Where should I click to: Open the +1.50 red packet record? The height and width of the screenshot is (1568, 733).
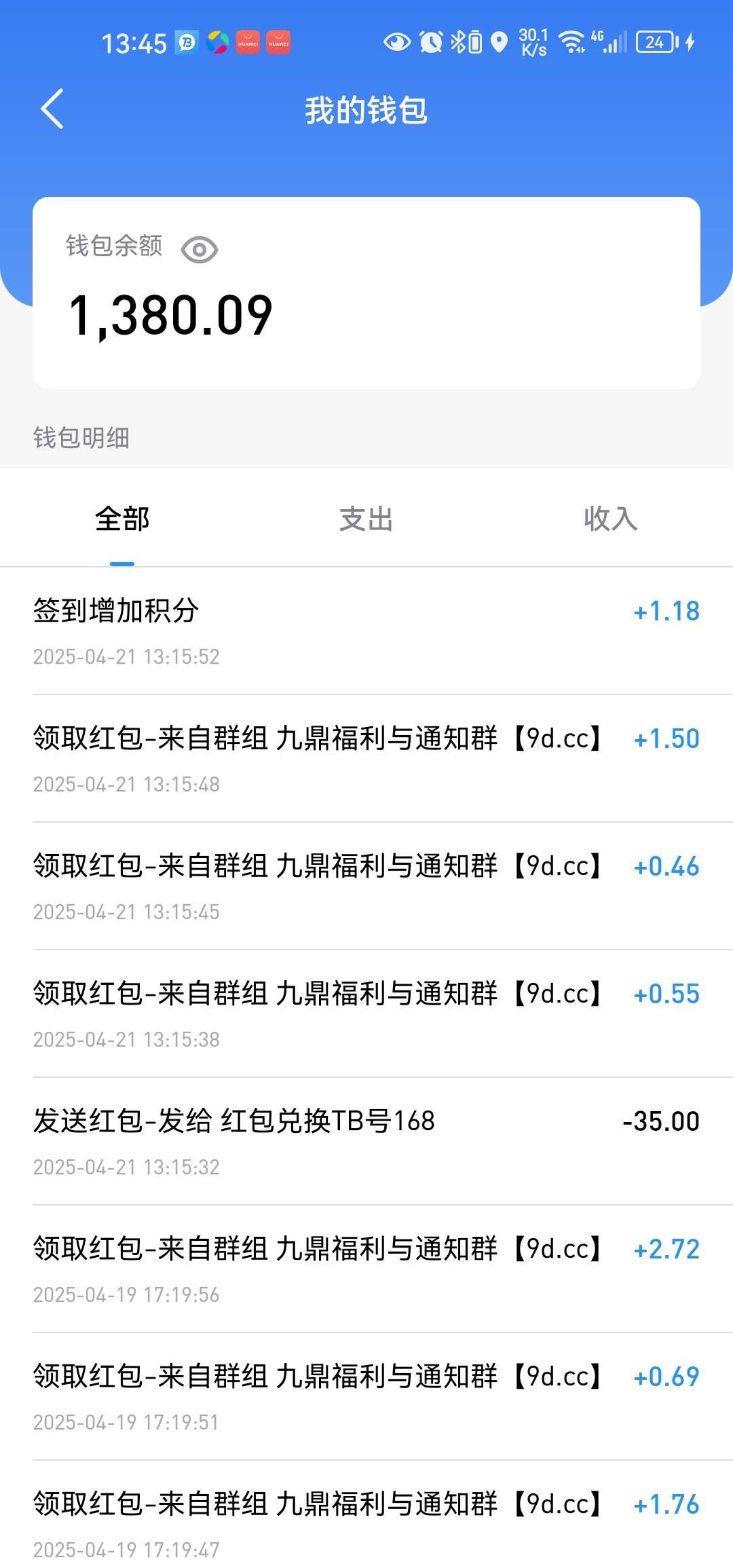(x=366, y=759)
